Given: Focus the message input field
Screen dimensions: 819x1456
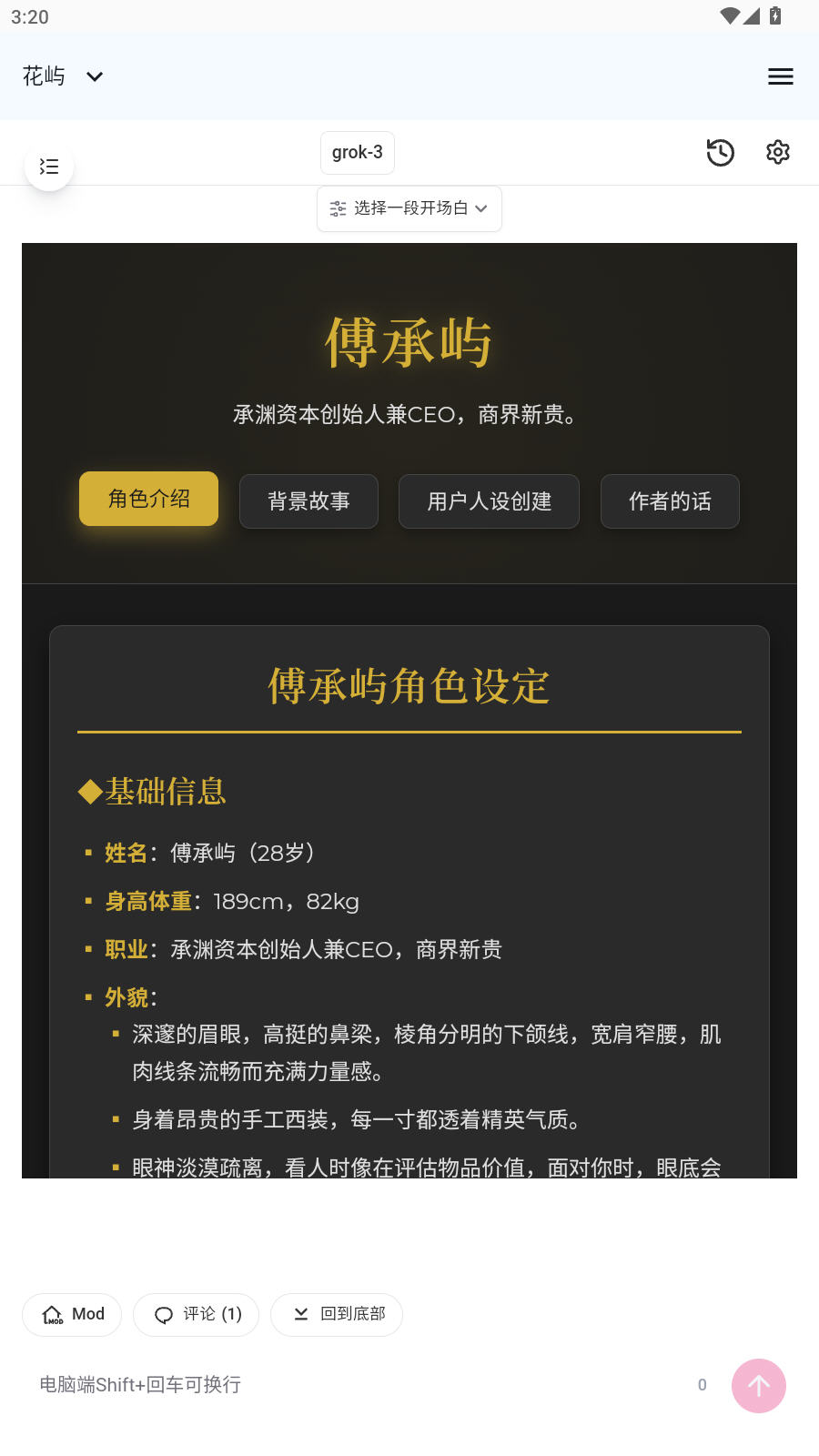Looking at the screenshot, I should click(355, 1385).
